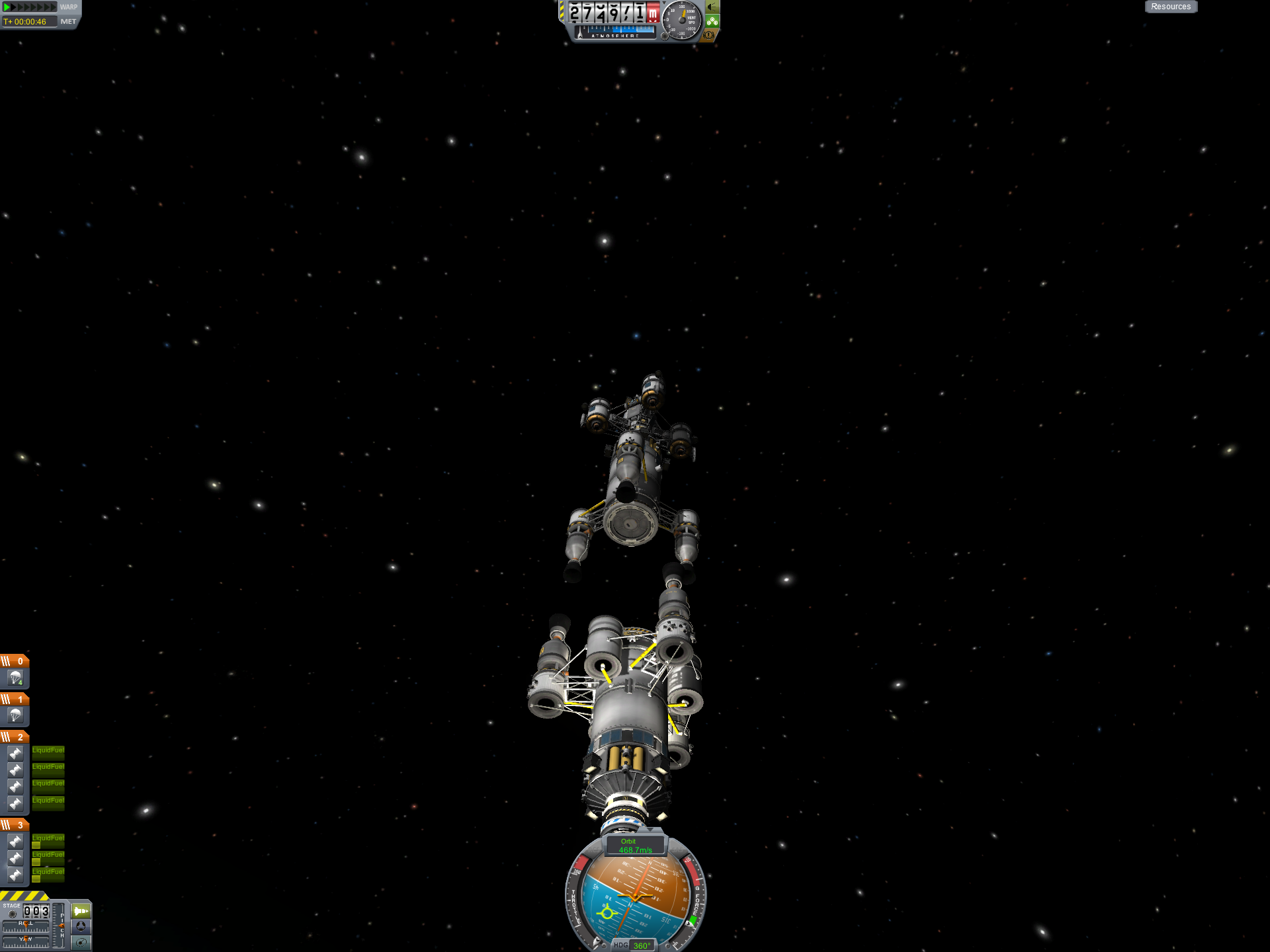Toggle the brakes
The height and width of the screenshot is (952, 1270).
pyautogui.click(x=709, y=35)
